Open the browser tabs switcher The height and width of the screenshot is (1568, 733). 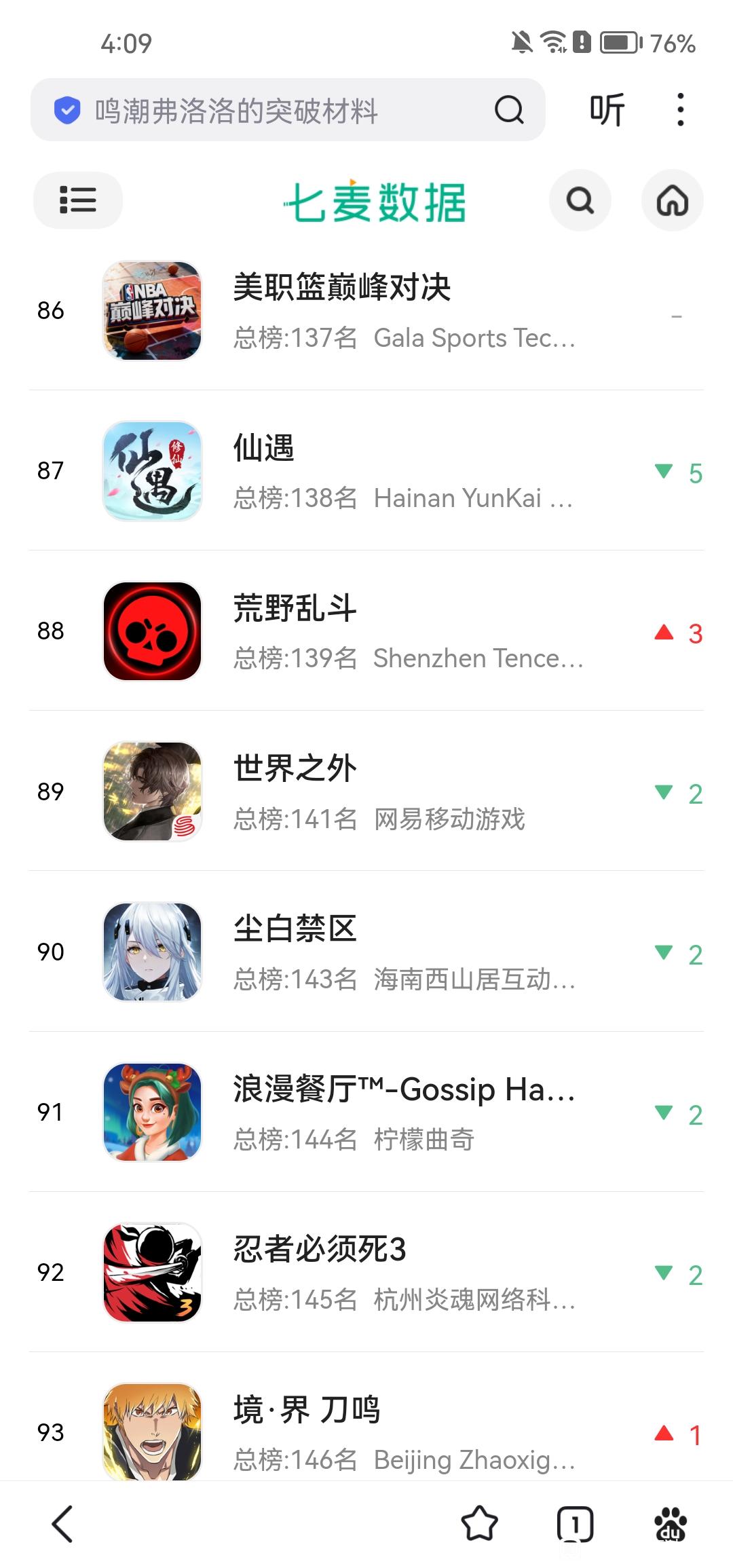pyautogui.click(x=575, y=1524)
